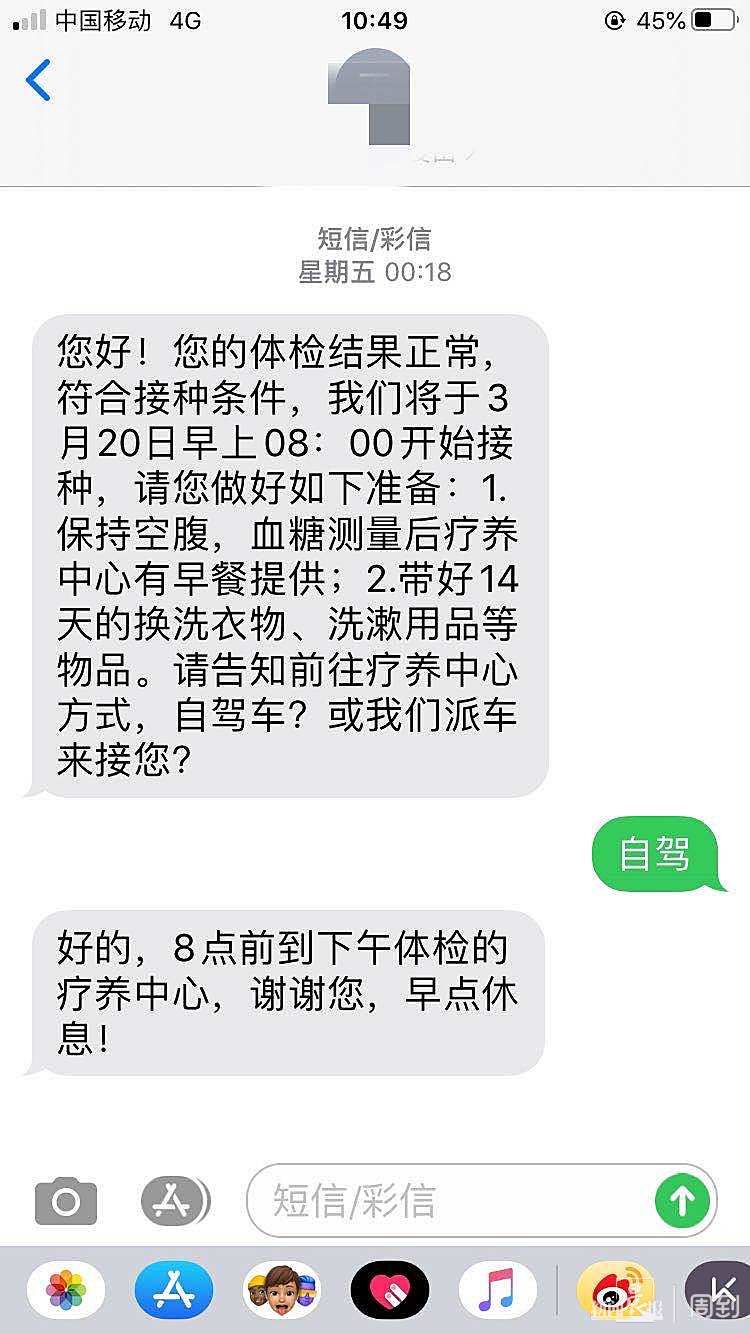Open Photos in the app drawer
This screenshot has height=1334, width=750.
click(x=66, y=1290)
